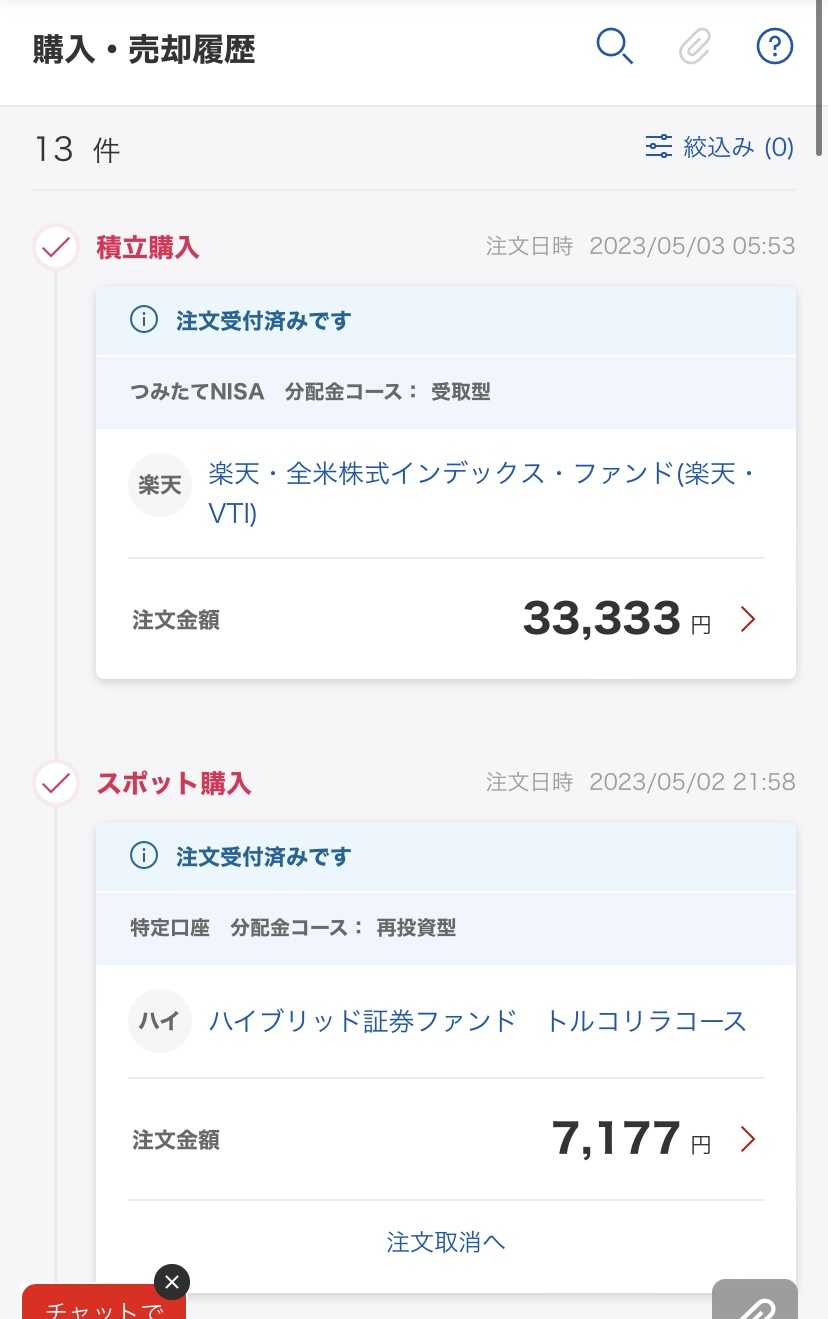Screen dimensions: 828x1319
Task: Open the red チャットで chat button
Action: click(98, 1305)
